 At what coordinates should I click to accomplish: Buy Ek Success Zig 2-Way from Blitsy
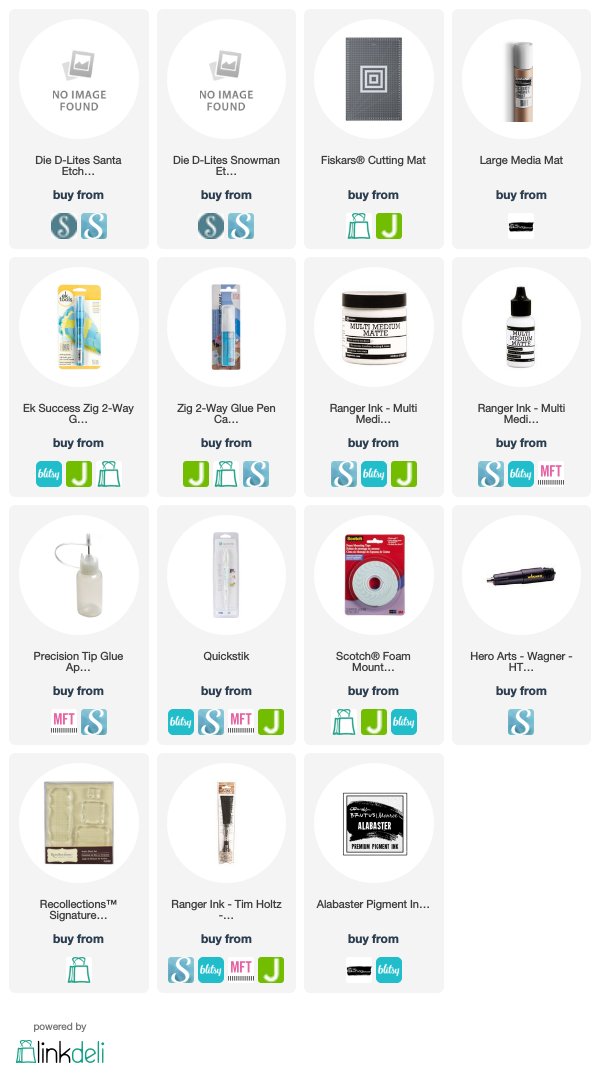pyautogui.click(x=49, y=474)
